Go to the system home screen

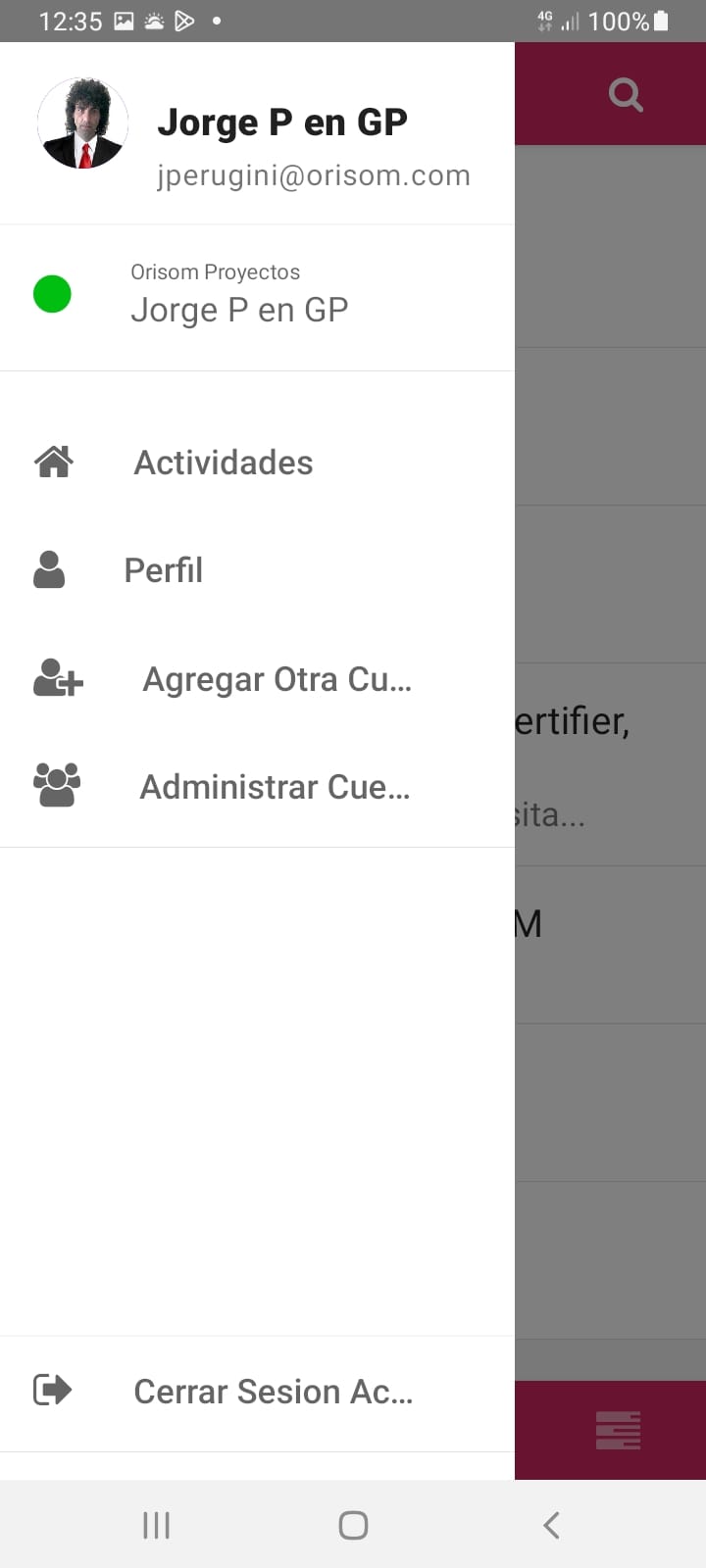[353, 1525]
